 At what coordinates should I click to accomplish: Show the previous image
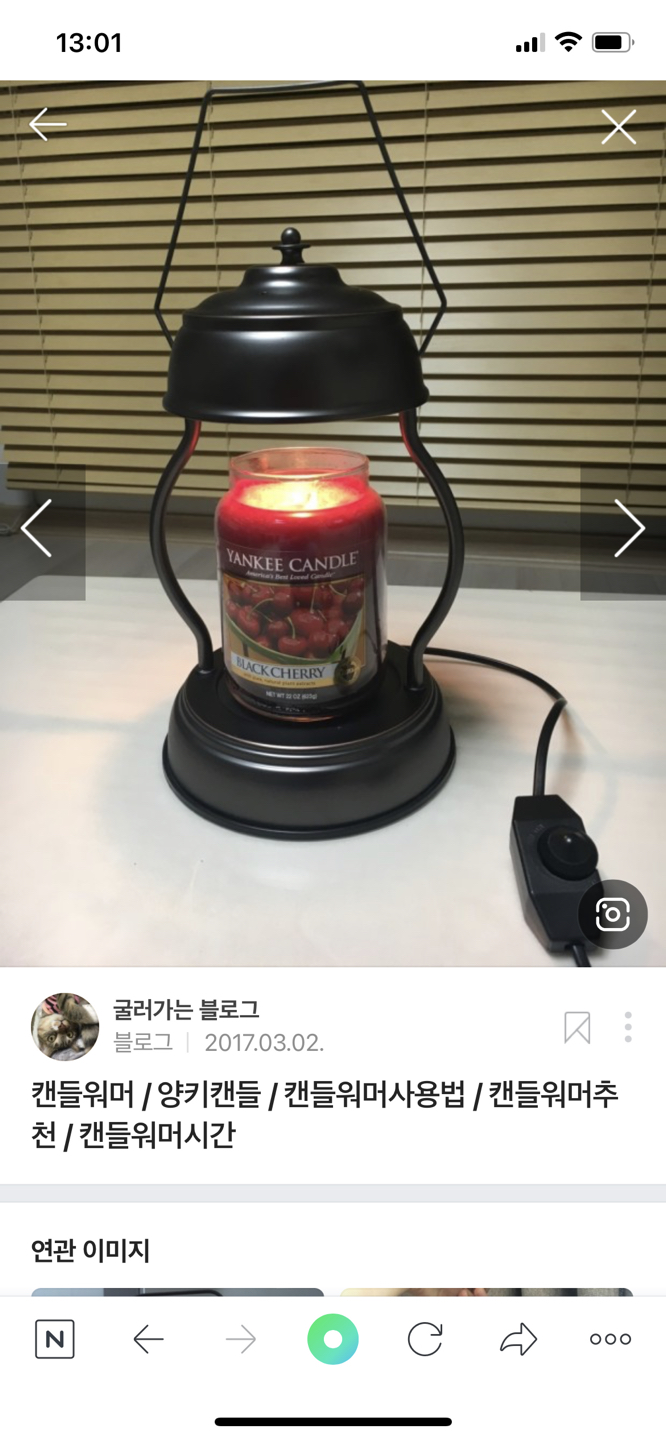click(38, 528)
